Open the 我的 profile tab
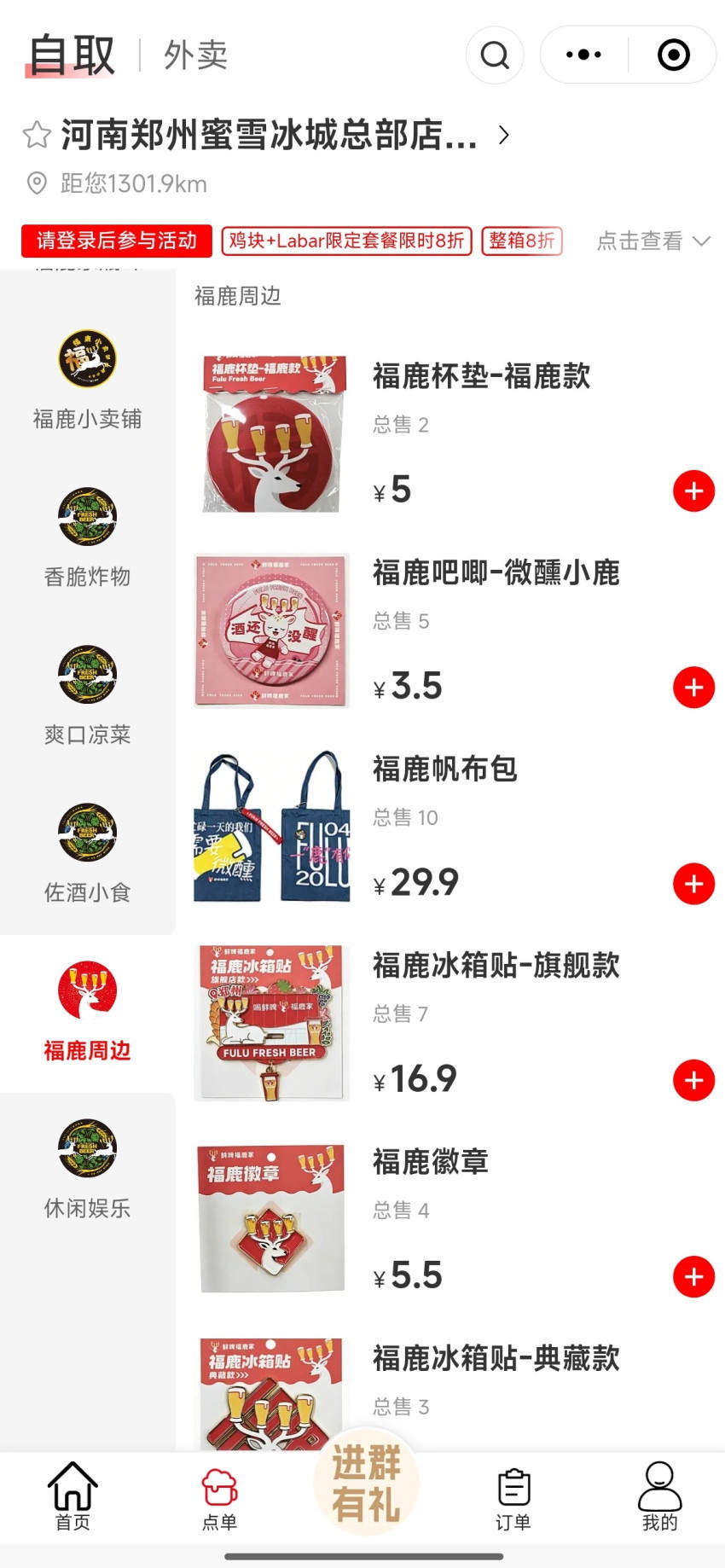The width and height of the screenshot is (725, 1568). point(659,1497)
